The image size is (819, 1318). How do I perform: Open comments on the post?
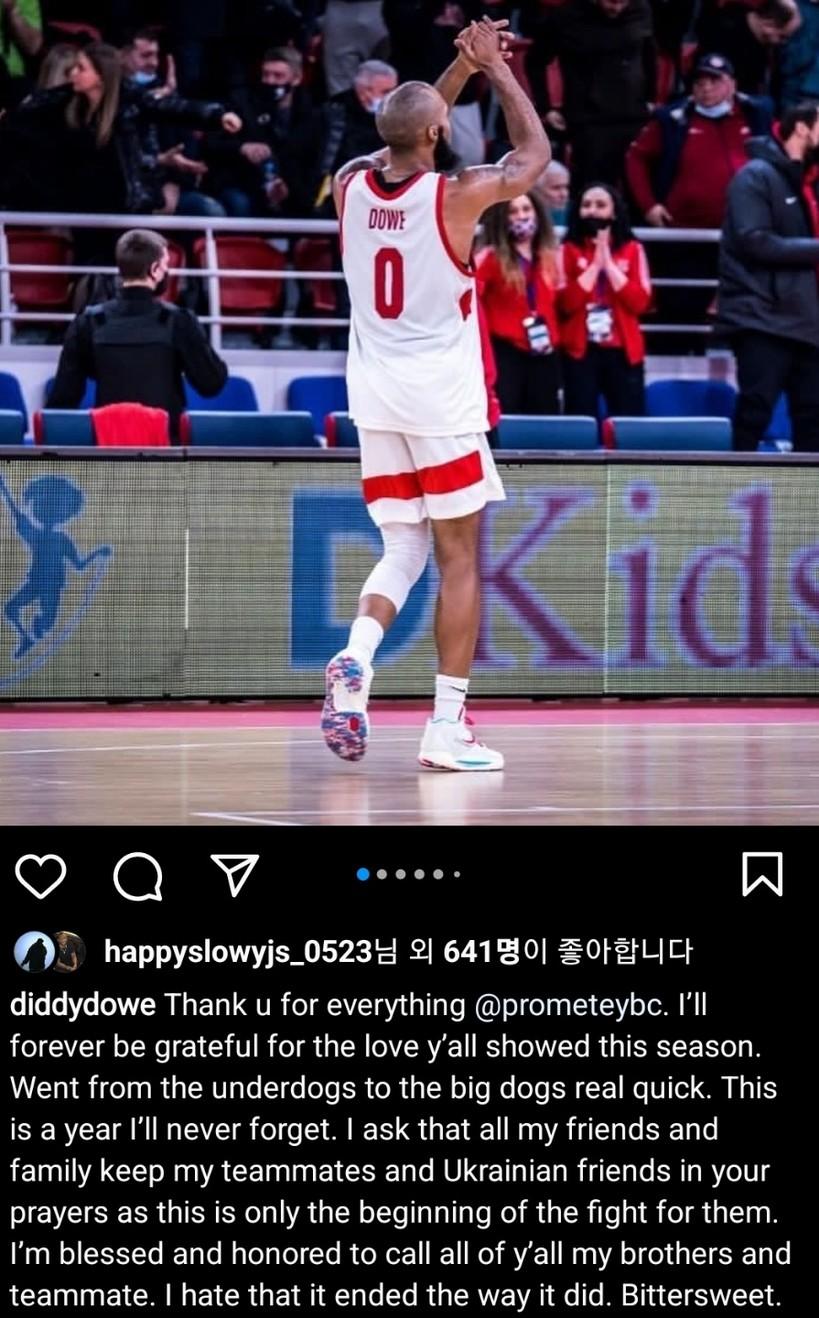138,876
